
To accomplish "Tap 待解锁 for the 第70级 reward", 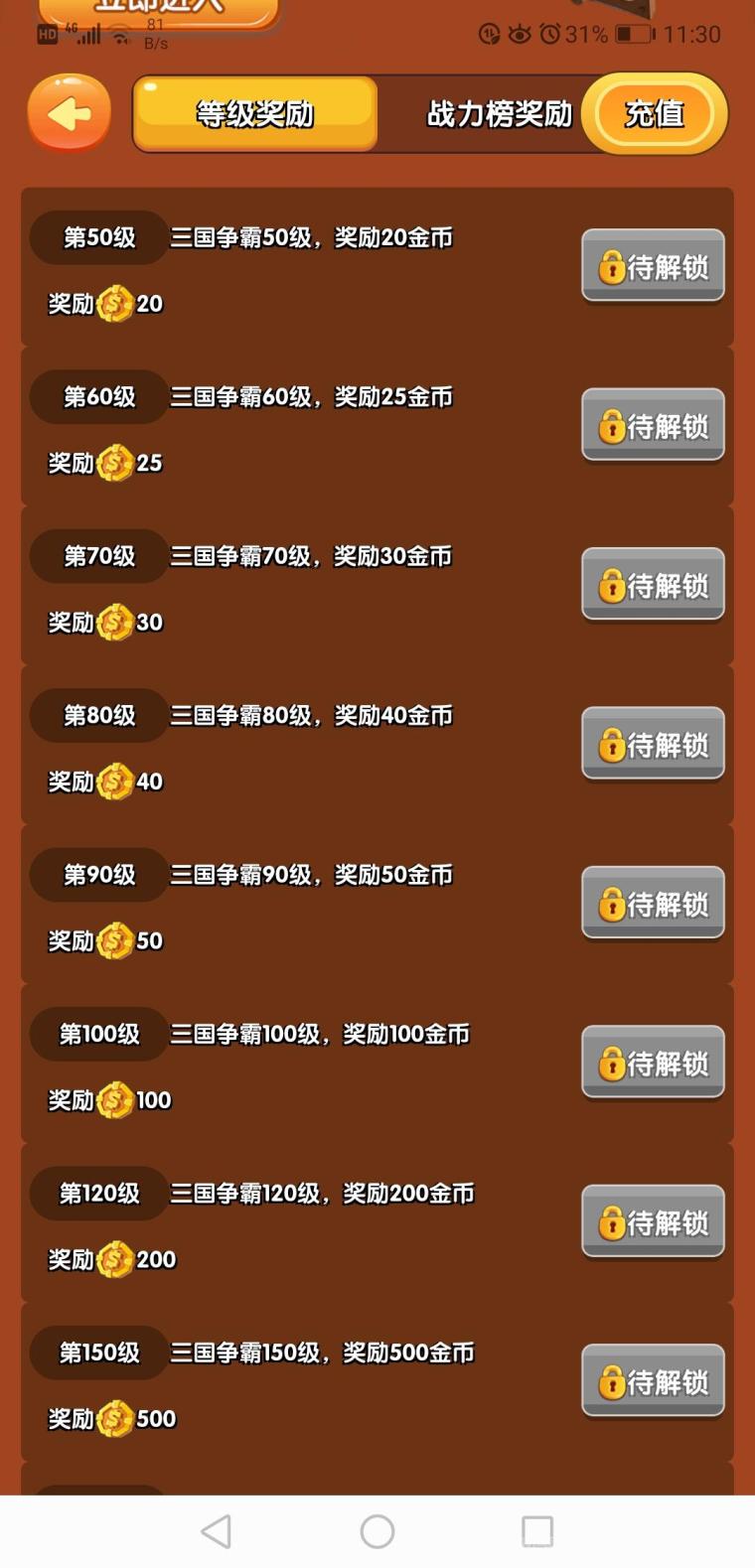I will [x=653, y=584].
